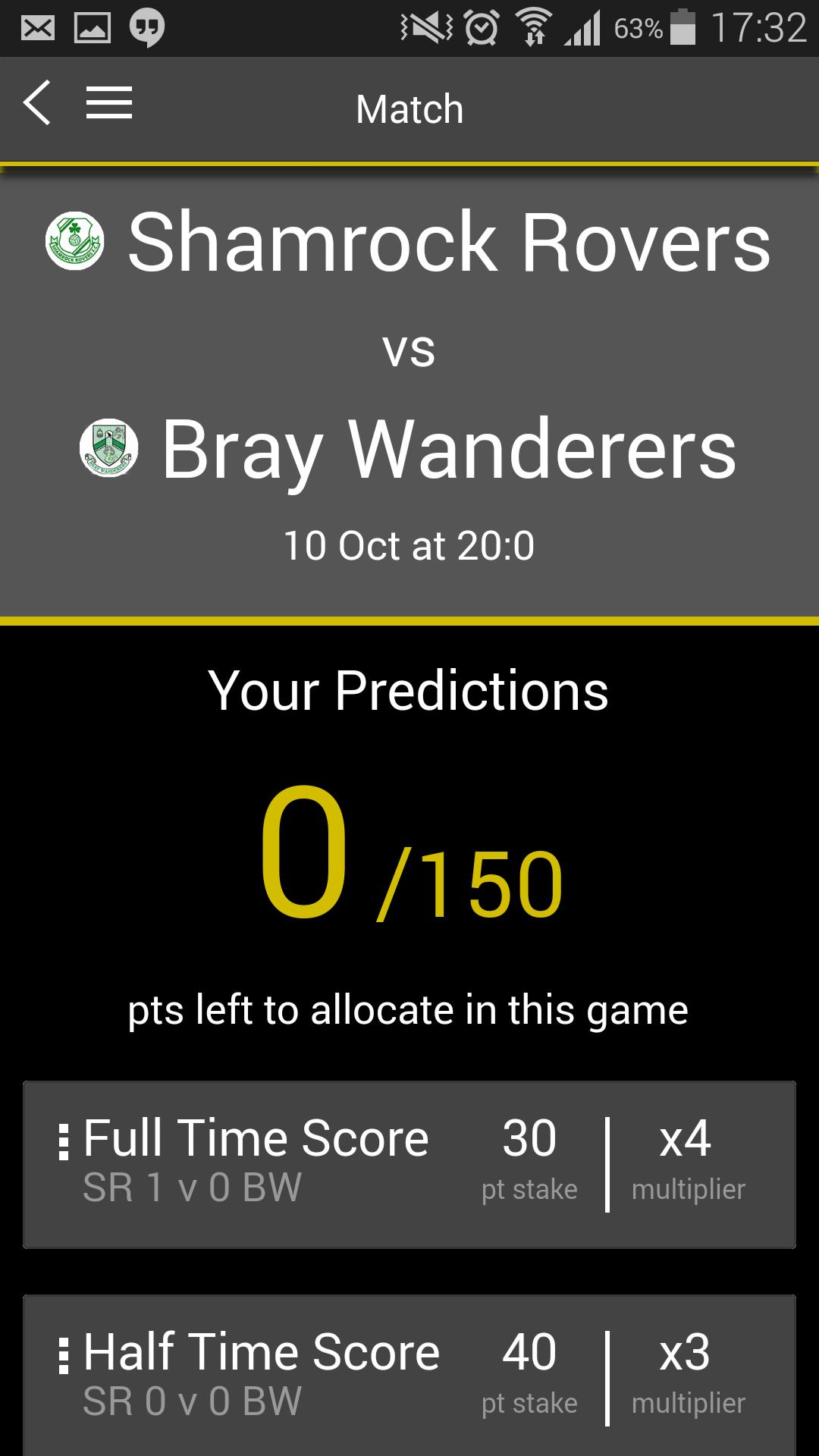The image size is (819, 1456).
Task: Open the hamburger drawer menu
Action: [x=109, y=103]
